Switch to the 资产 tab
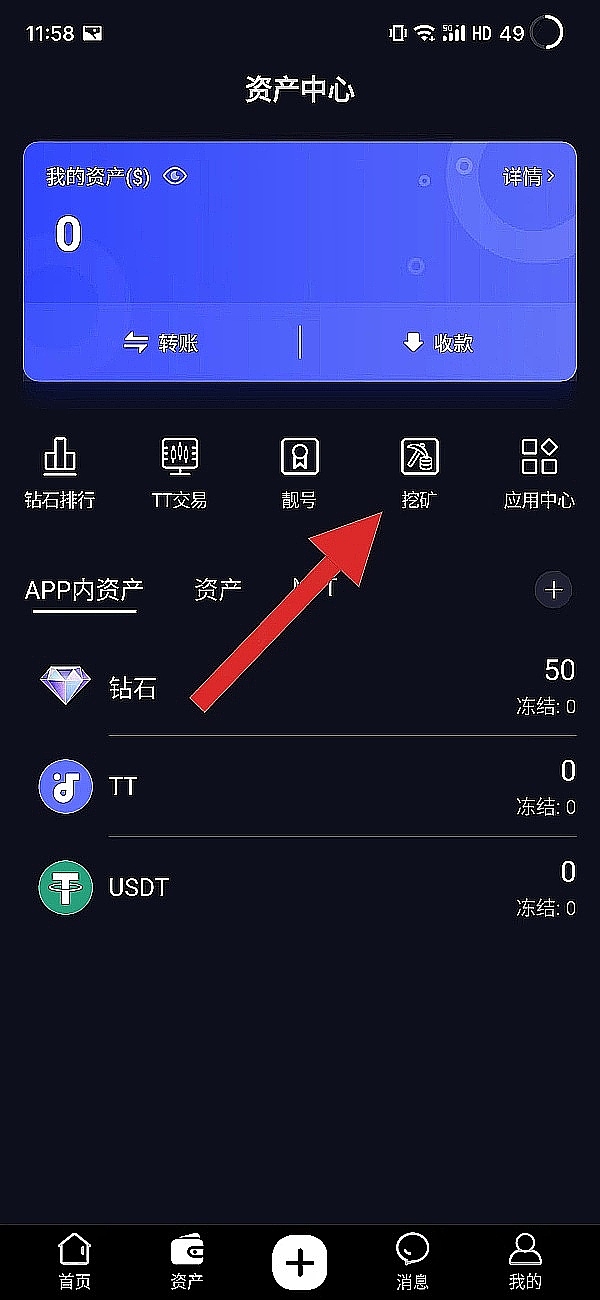Viewport: 600px width, 1300px height. [218, 590]
